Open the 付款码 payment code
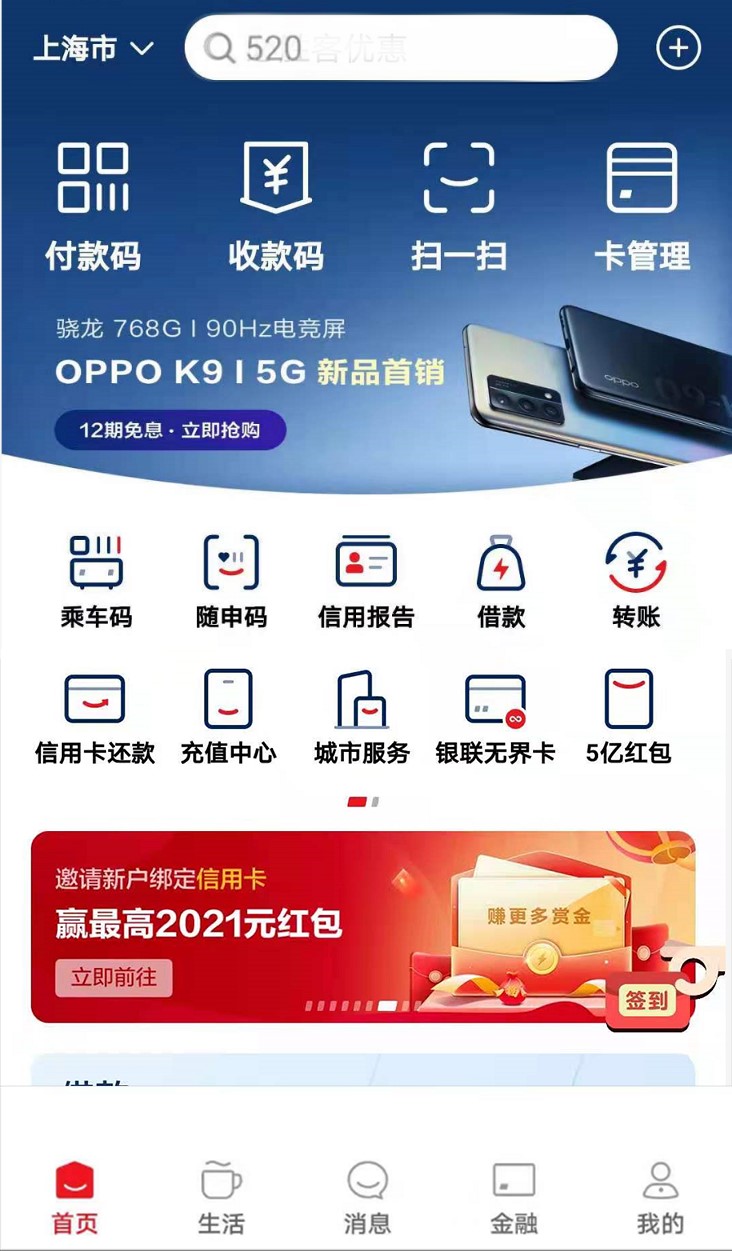 tap(93, 200)
